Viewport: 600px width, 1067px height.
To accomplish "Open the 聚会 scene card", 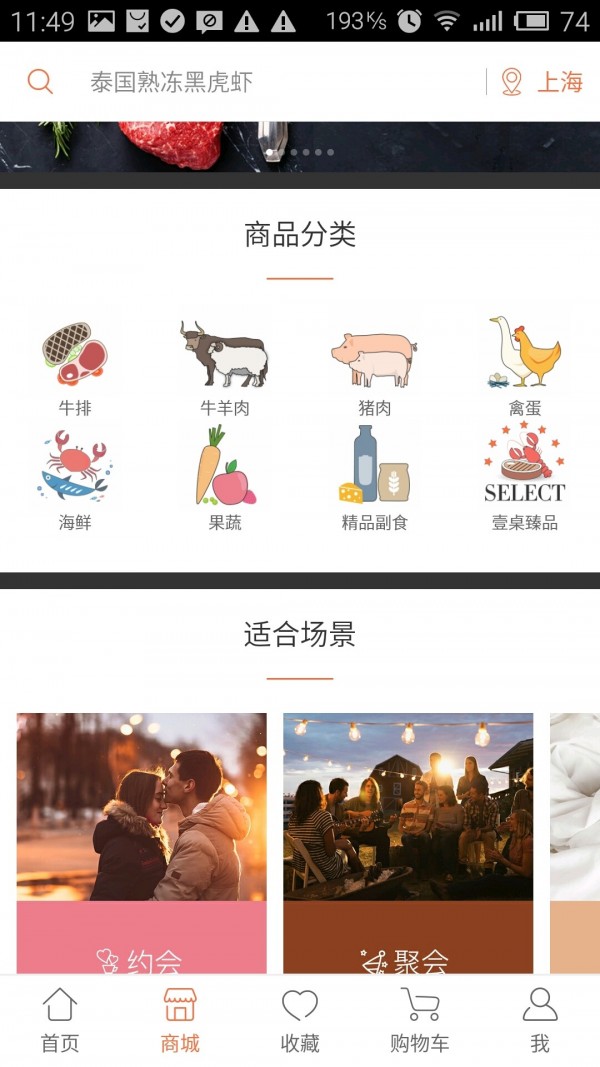I will click(x=408, y=843).
